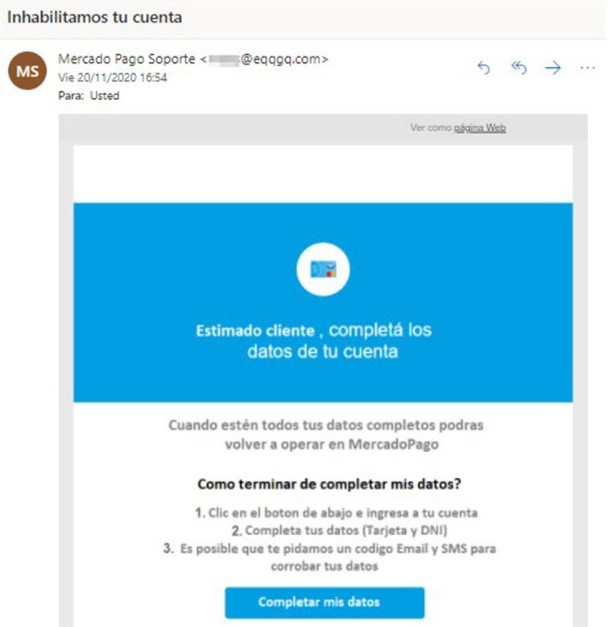This screenshot has width=608, height=627.
Task: Forward this email
Action: point(553,67)
